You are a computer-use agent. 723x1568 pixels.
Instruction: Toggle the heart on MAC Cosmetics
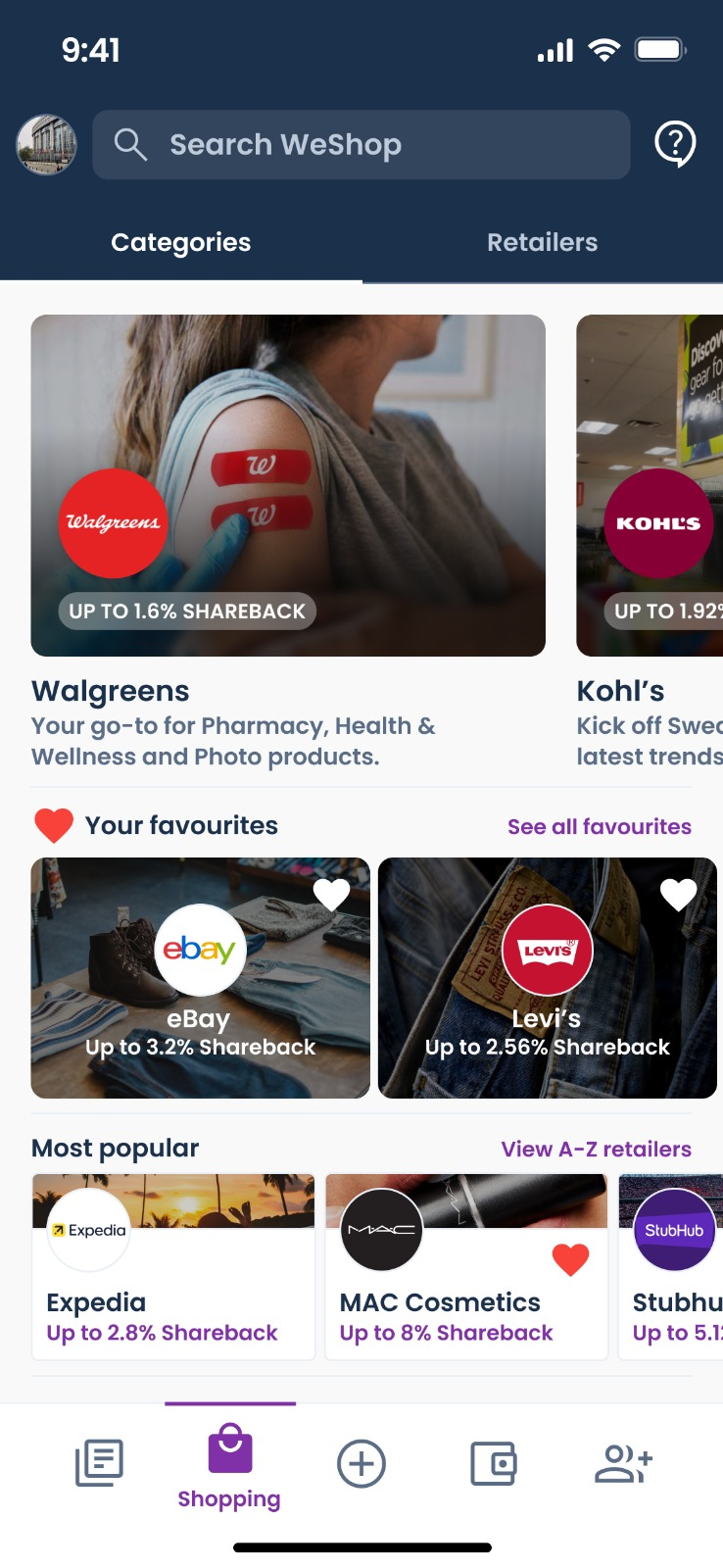point(570,1258)
